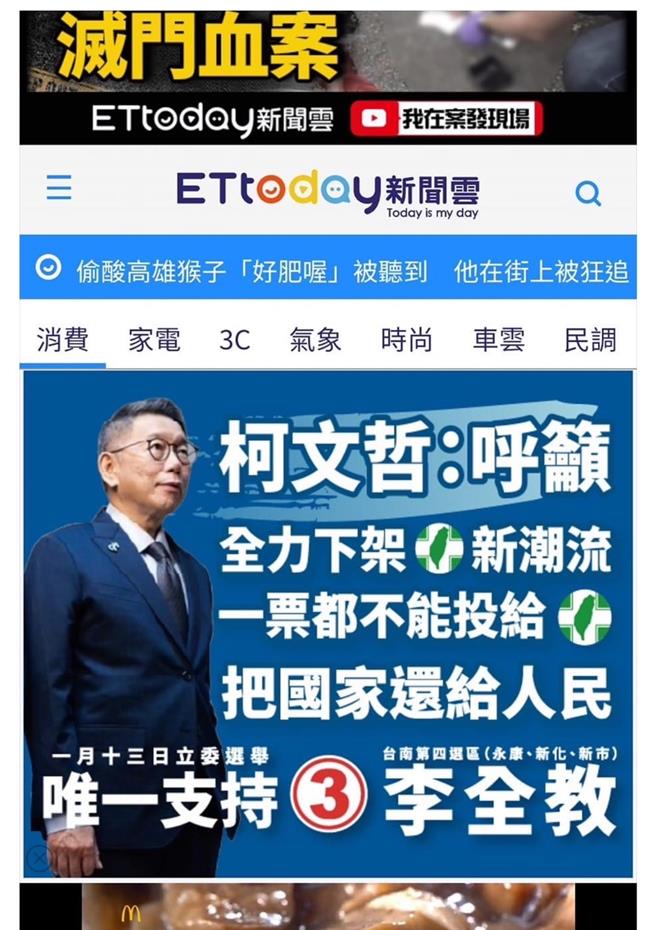Switch to the 氣象 tab

point(315,340)
